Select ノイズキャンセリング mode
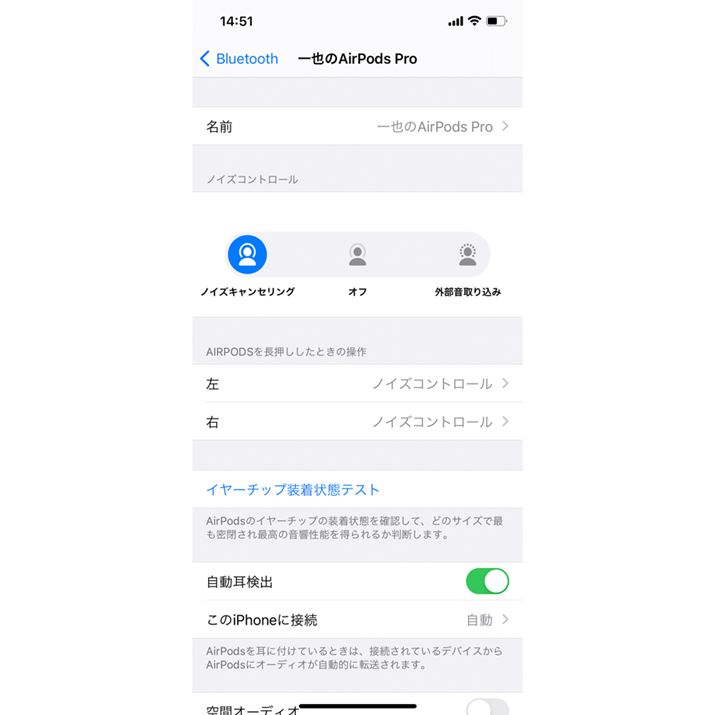 point(247,254)
